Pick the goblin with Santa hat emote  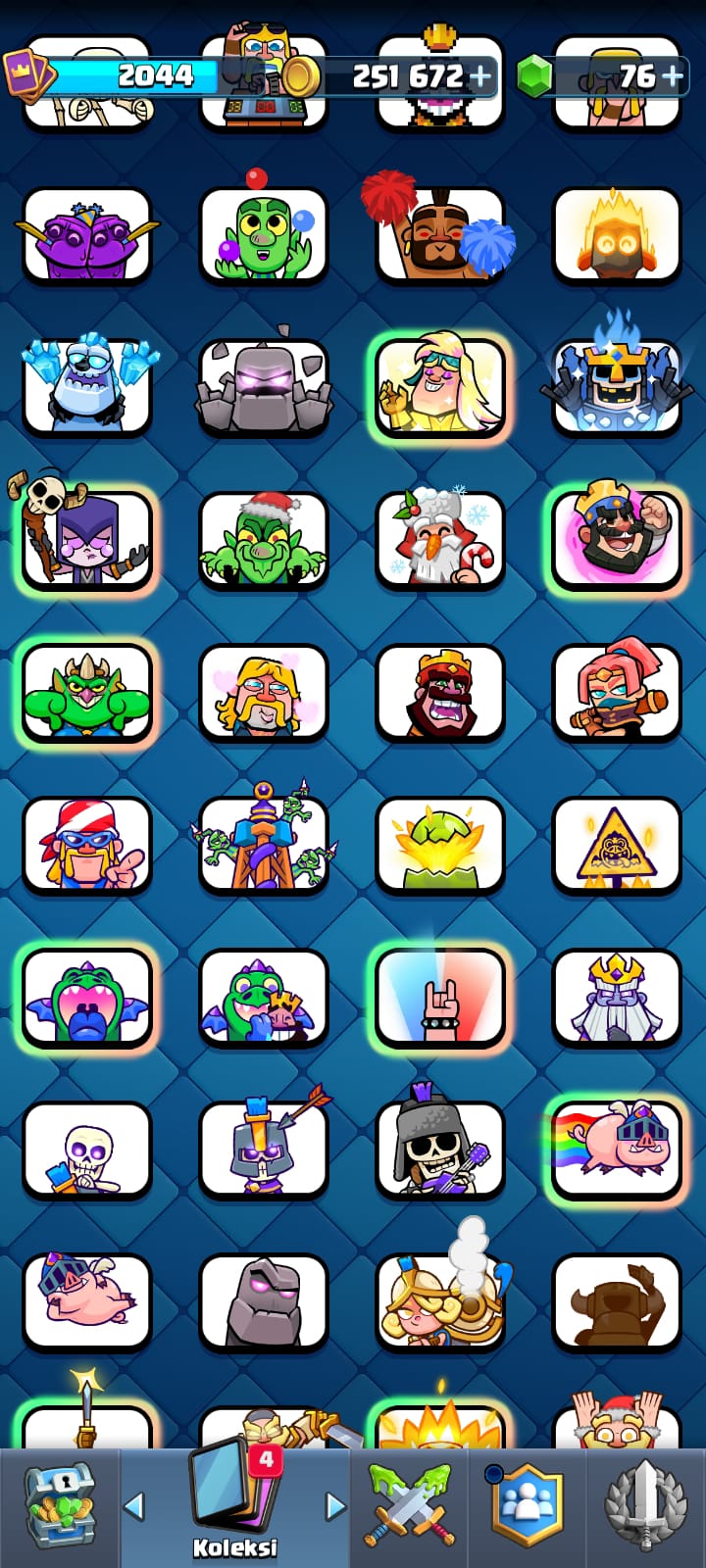click(x=264, y=539)
